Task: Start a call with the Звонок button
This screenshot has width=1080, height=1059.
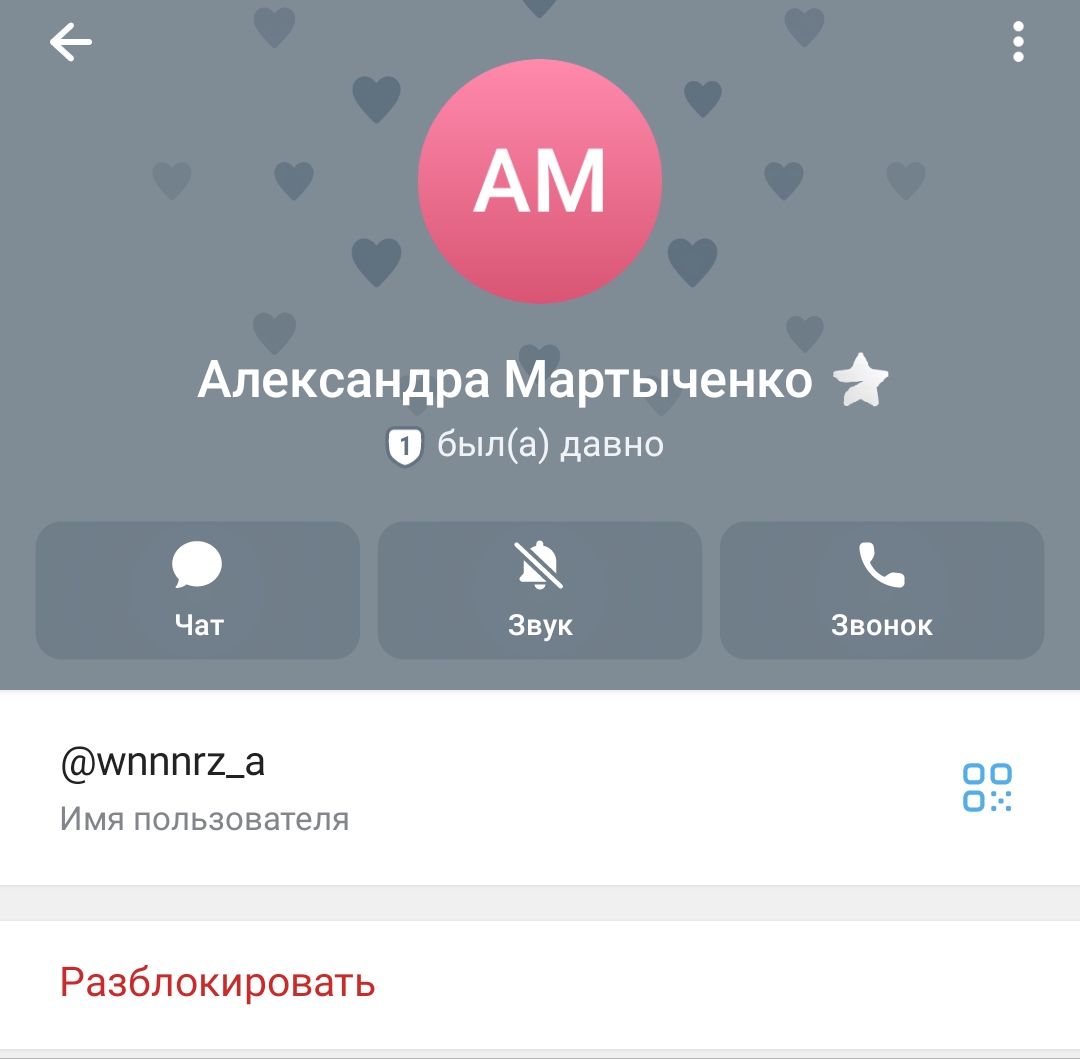Action: [882, 590]
